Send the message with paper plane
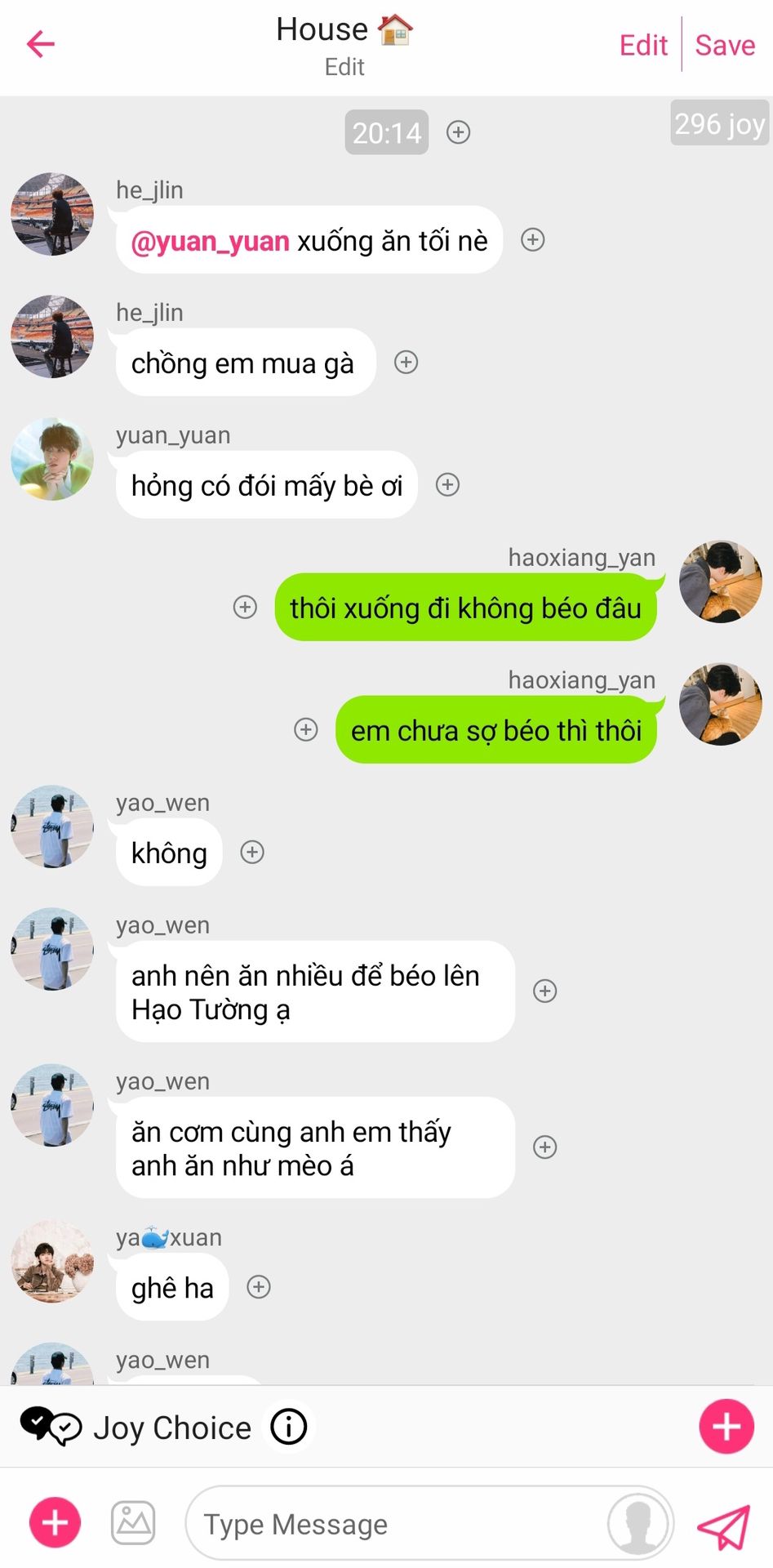Viewport: 773px width, 1568px height. point(723,1526)
